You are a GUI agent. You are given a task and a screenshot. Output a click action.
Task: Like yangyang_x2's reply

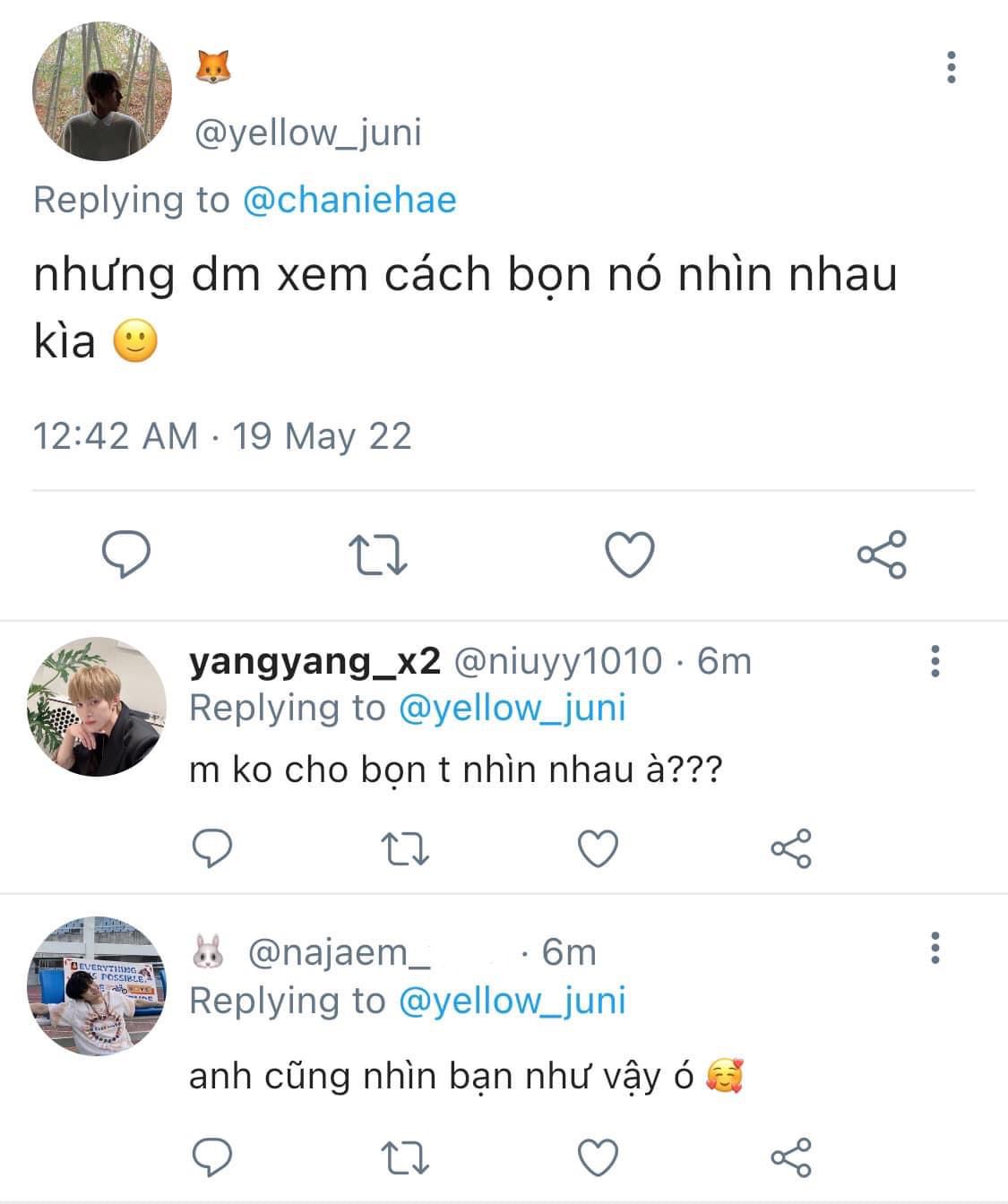(598, 847)
